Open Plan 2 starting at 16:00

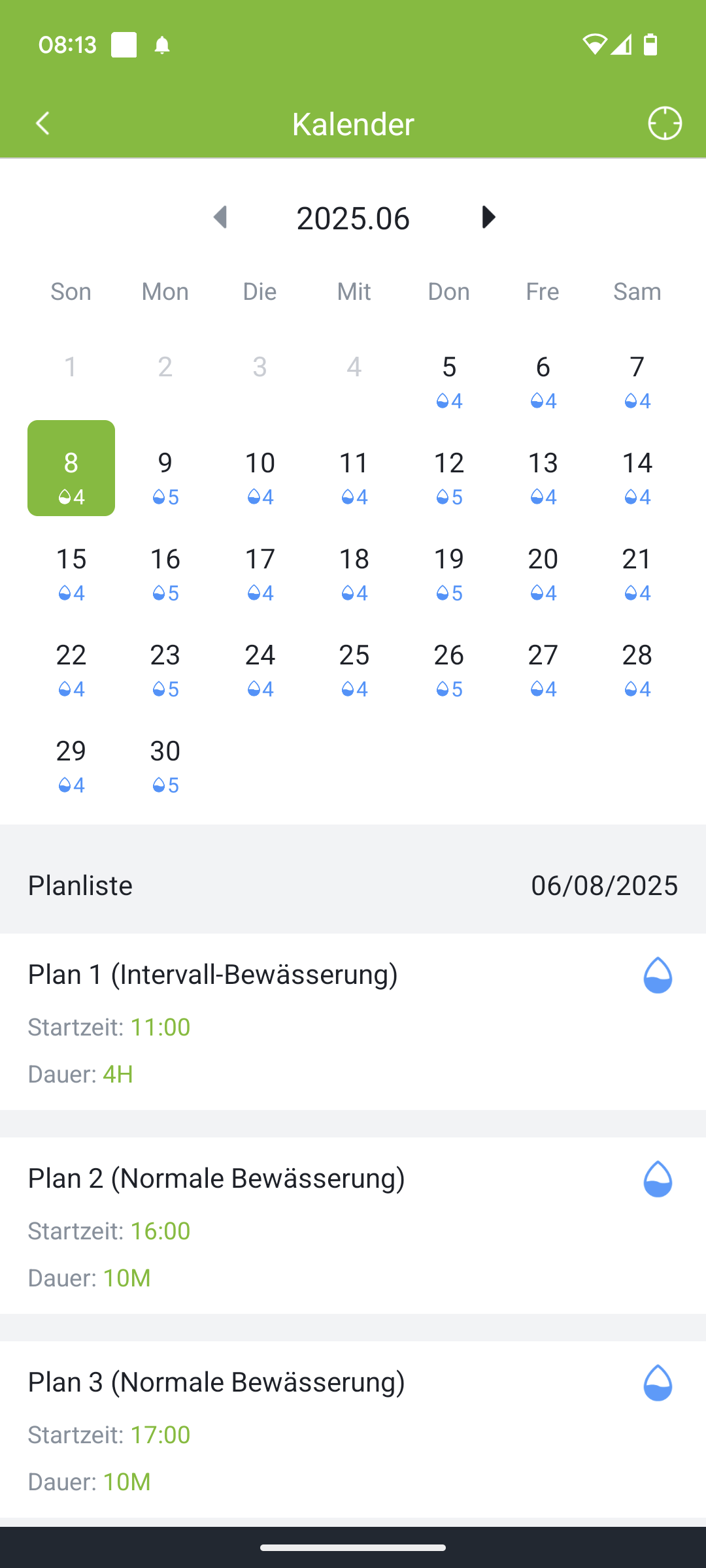353,1226
